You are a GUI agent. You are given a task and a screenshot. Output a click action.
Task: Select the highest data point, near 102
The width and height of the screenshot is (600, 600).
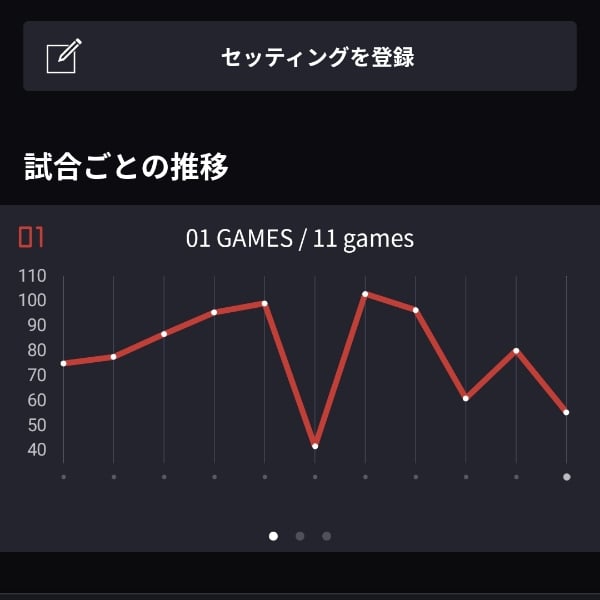tap(365, 294)
